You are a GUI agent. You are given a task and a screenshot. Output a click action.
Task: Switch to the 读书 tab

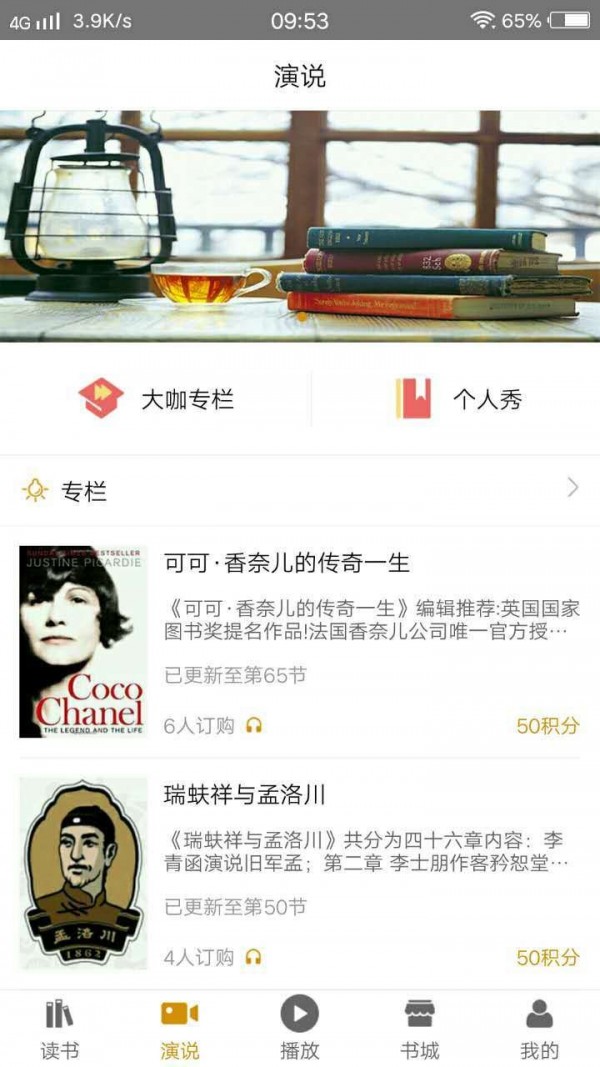click(x=60, y=1028)
